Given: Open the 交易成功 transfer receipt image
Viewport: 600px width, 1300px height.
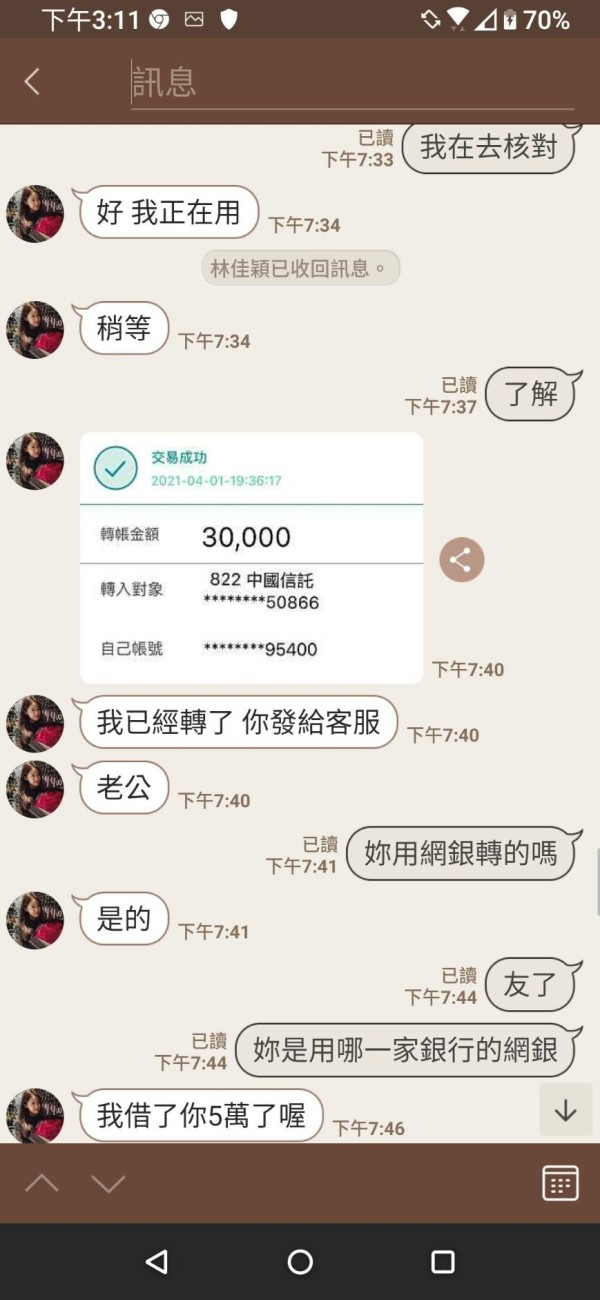Looking at the screenshot, I should 251,558.
